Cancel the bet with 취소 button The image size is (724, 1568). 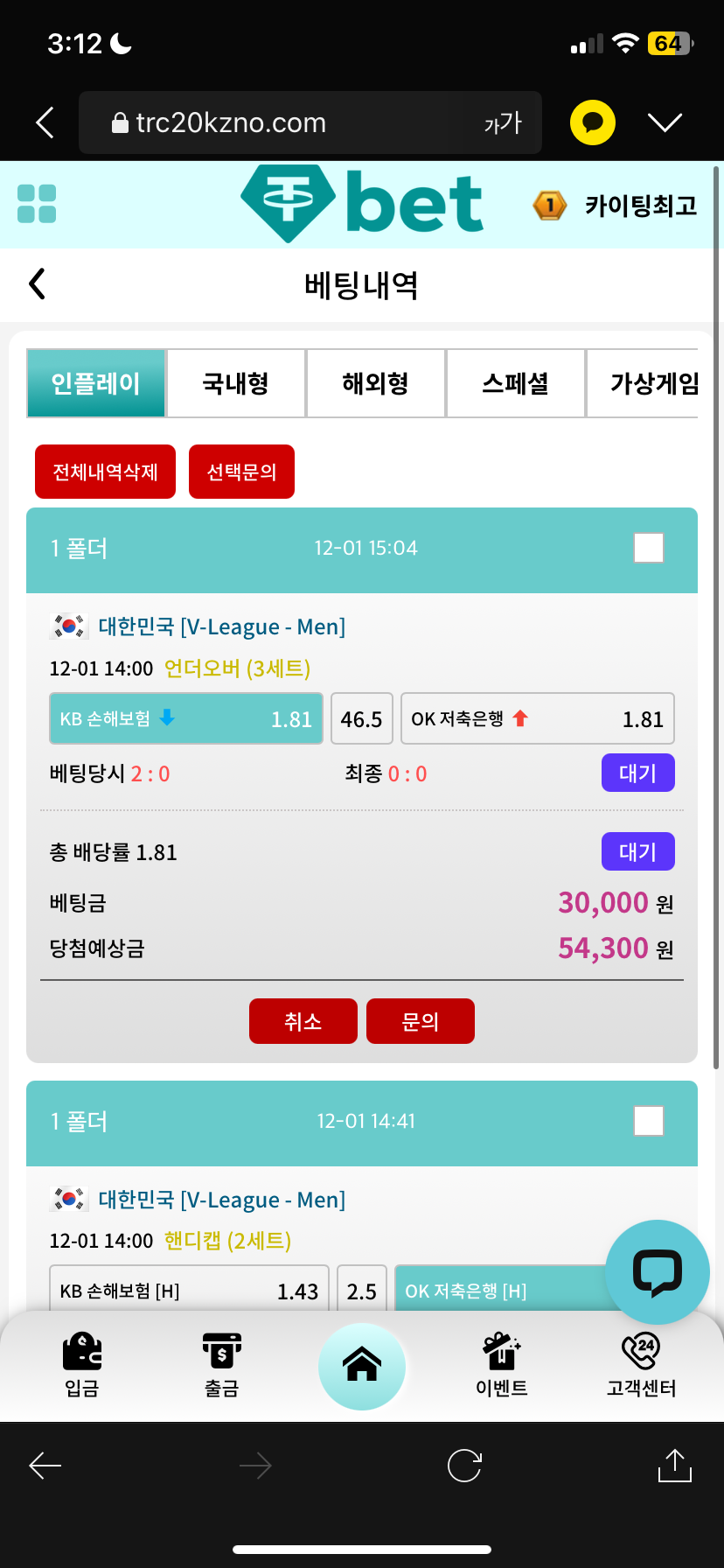[x=303, y=1021]
